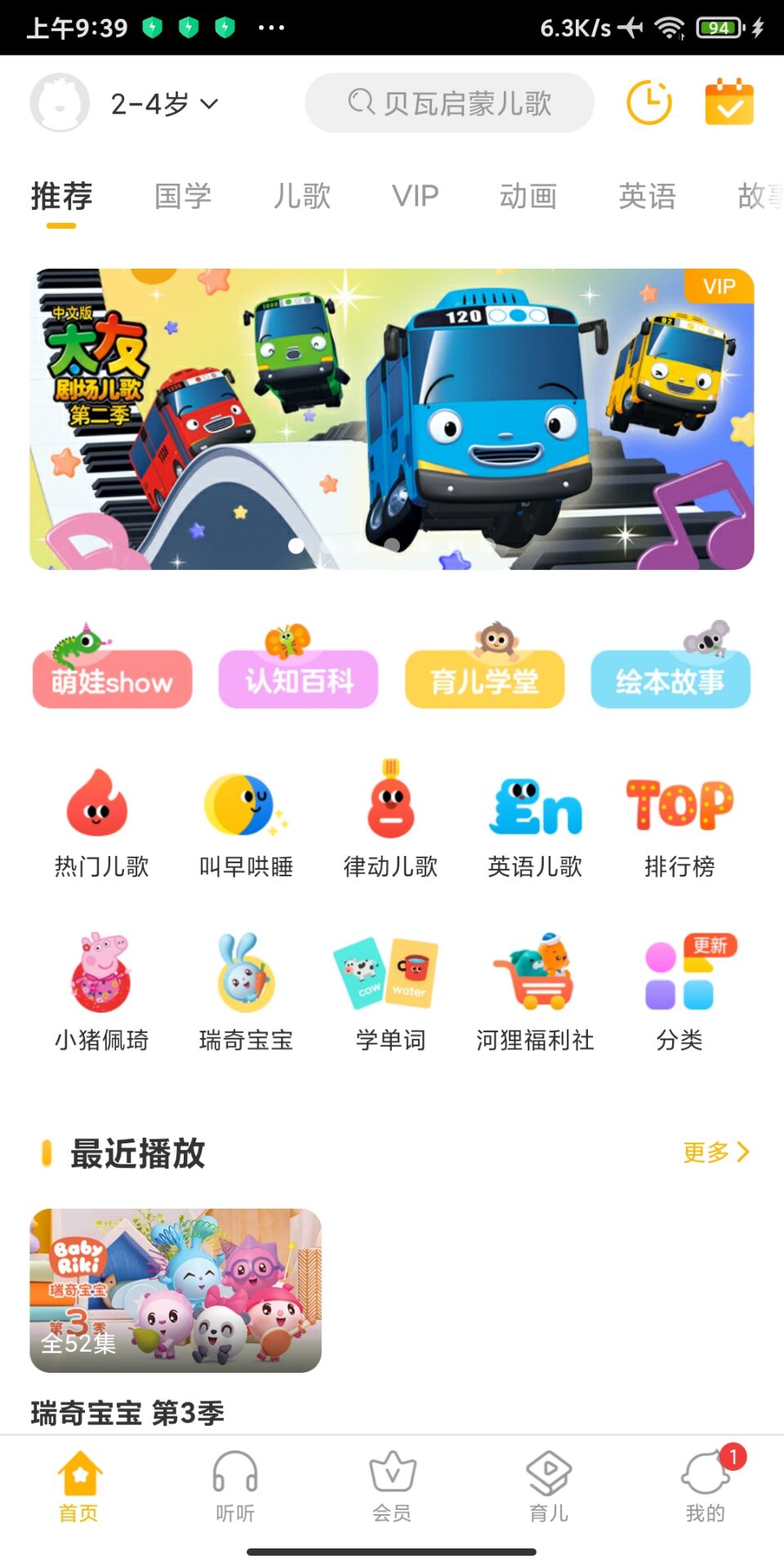Open 认知百科 category
Viewport: 784px width, 1568px height.
coord(298,678)
